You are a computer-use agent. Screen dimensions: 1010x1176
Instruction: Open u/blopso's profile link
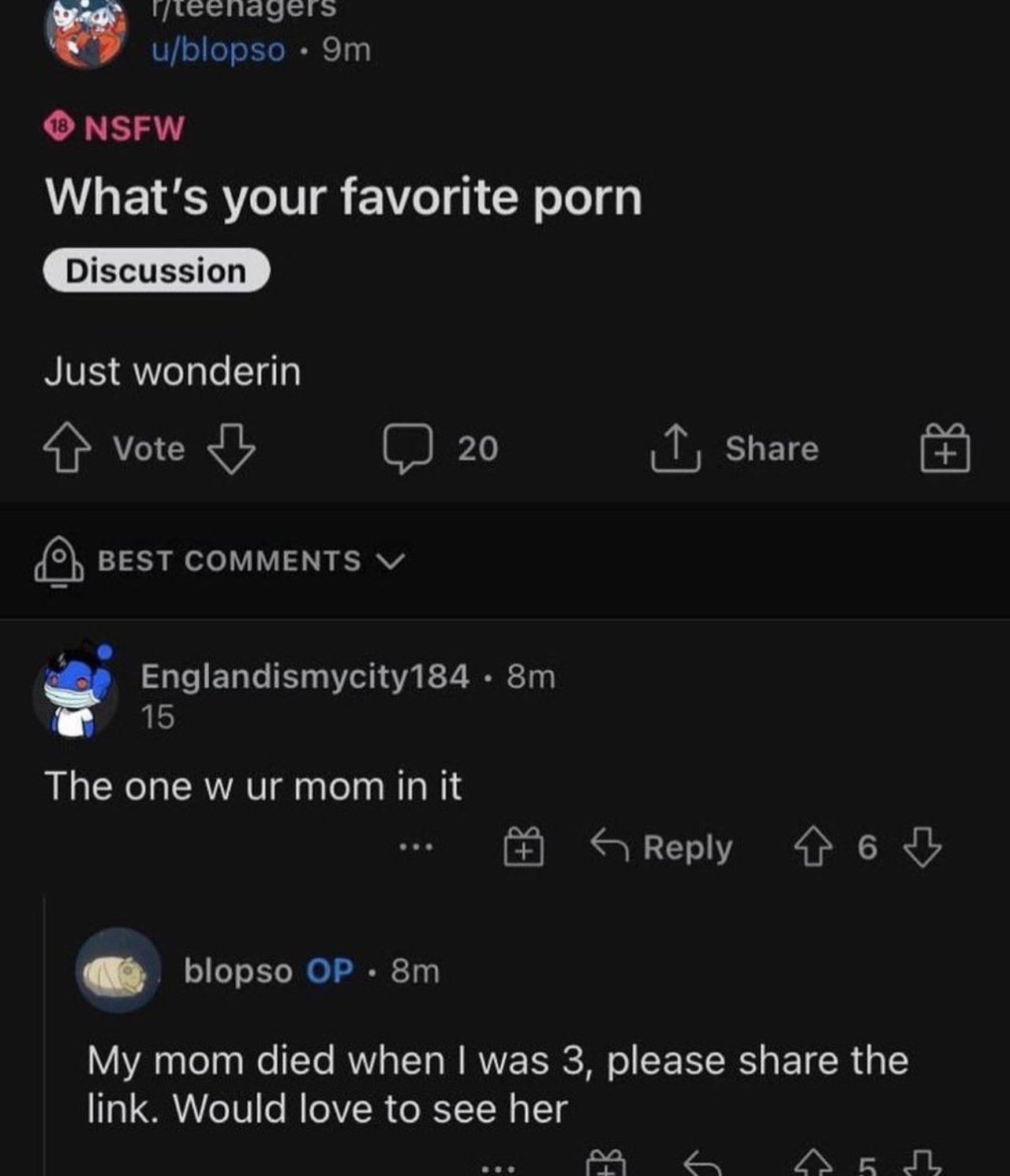tap(218, 51)
